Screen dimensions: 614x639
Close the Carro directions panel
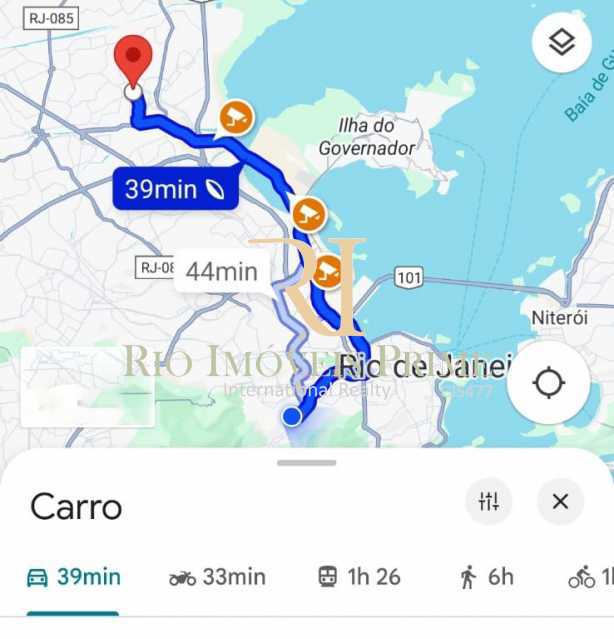560,502
